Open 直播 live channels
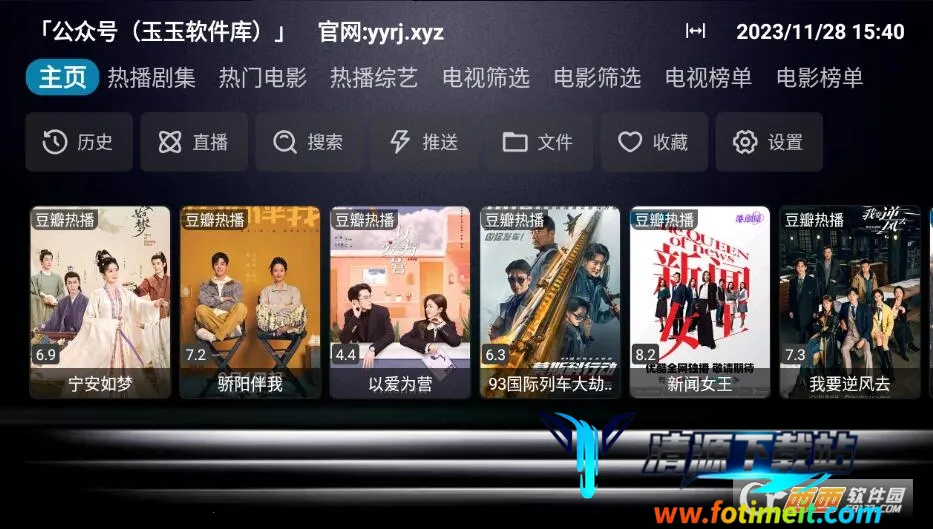Image resolution: width=933 pixels, height=529 pixels. pos(193,142)
